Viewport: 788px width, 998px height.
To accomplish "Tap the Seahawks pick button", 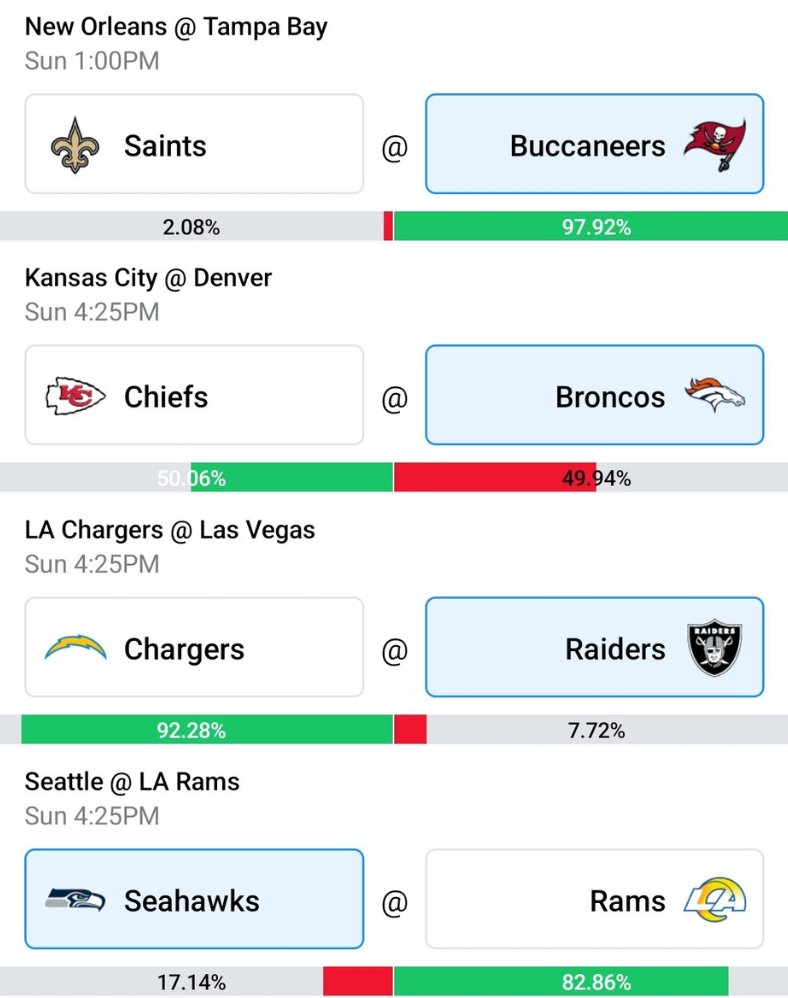I will (194, 899).
